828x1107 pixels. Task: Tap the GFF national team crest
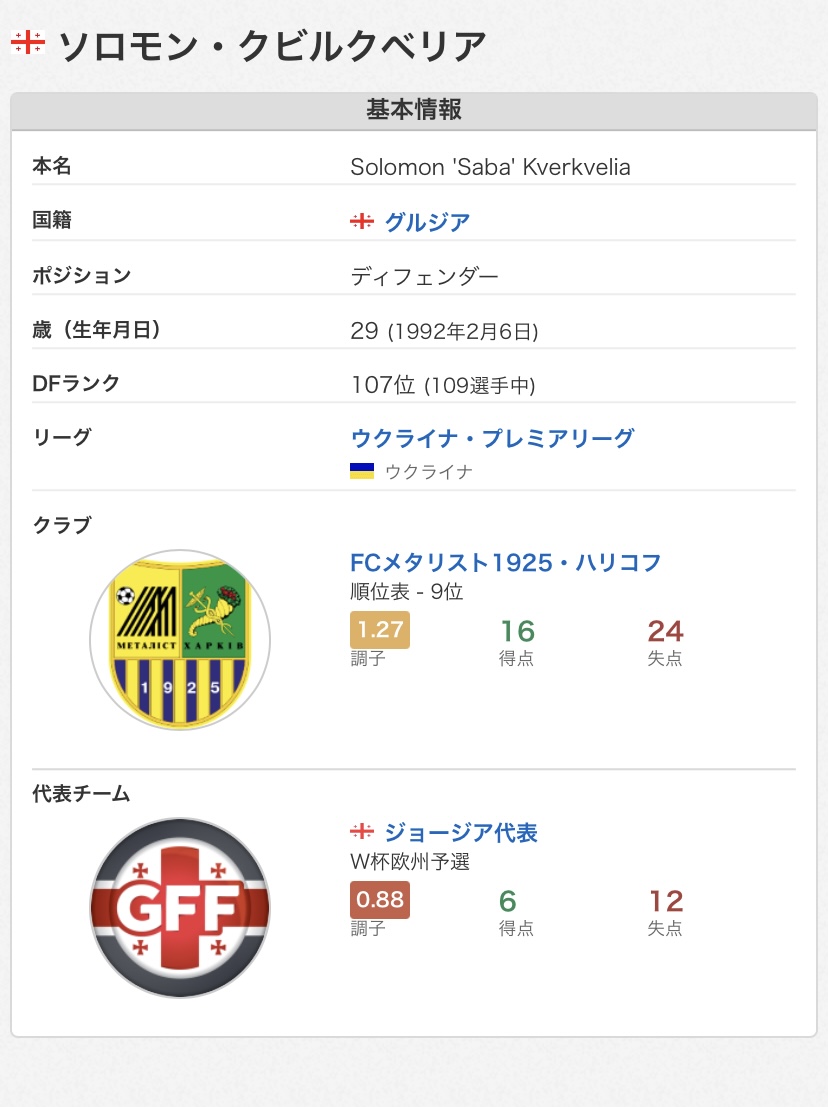point(180,908)
